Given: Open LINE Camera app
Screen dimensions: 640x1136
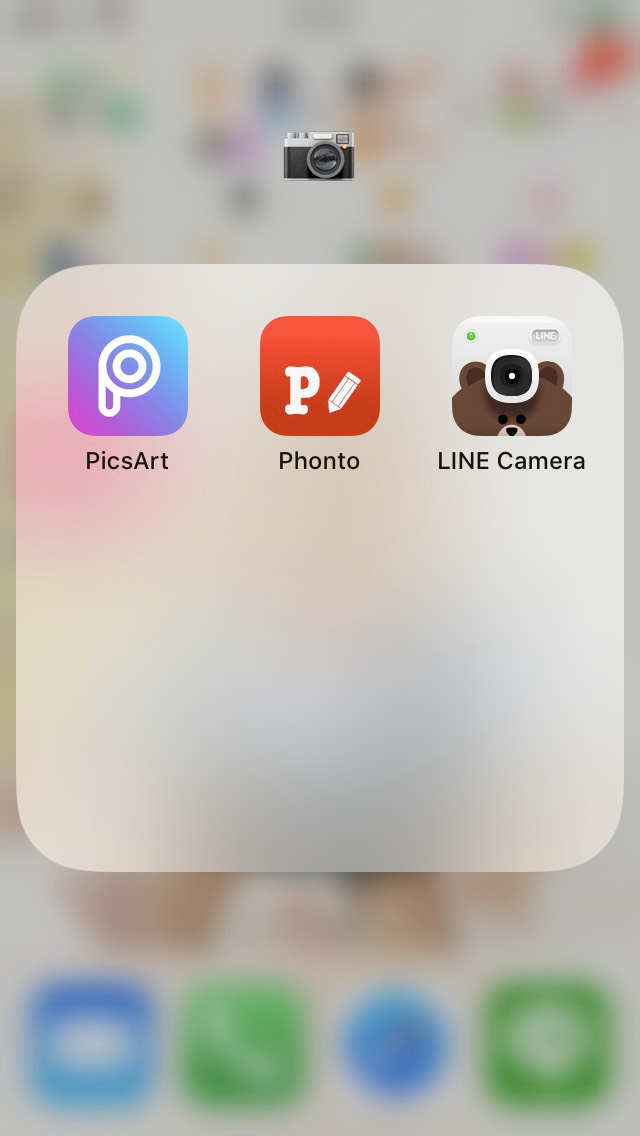Looking at the screenshot, I should (x=512, y=376).
